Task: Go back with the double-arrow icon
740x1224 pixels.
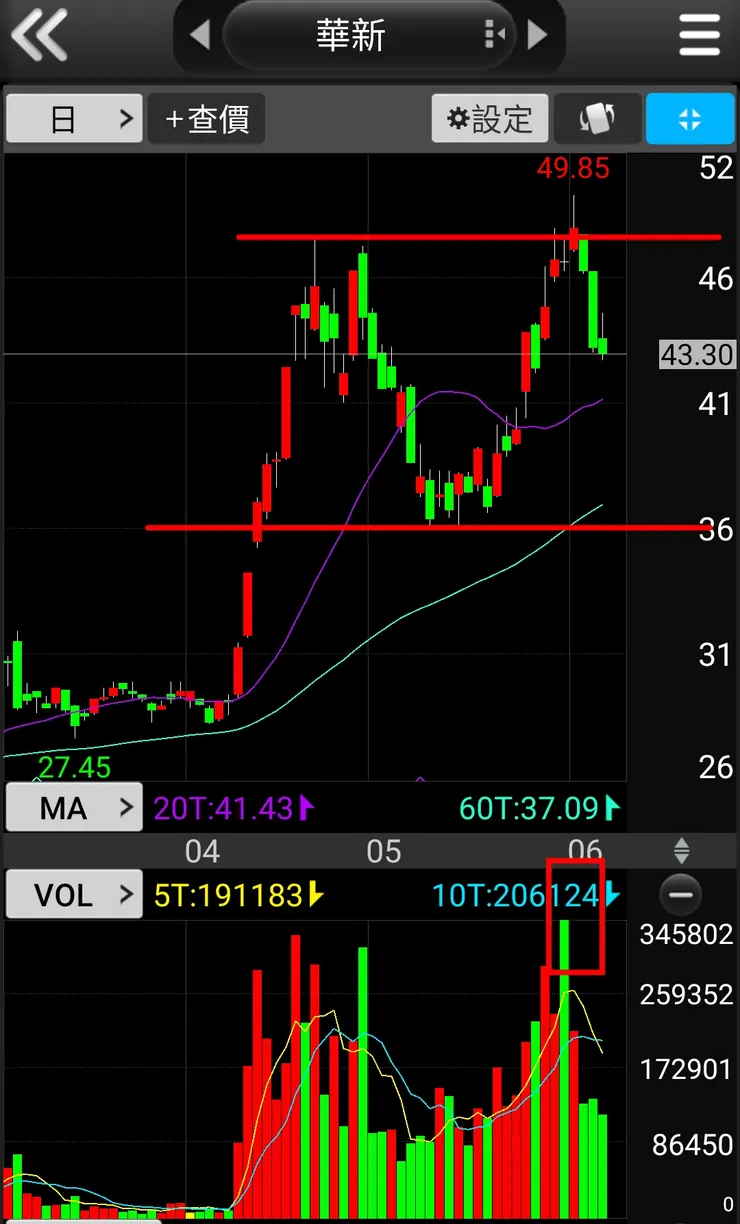Action: (39, 36)
